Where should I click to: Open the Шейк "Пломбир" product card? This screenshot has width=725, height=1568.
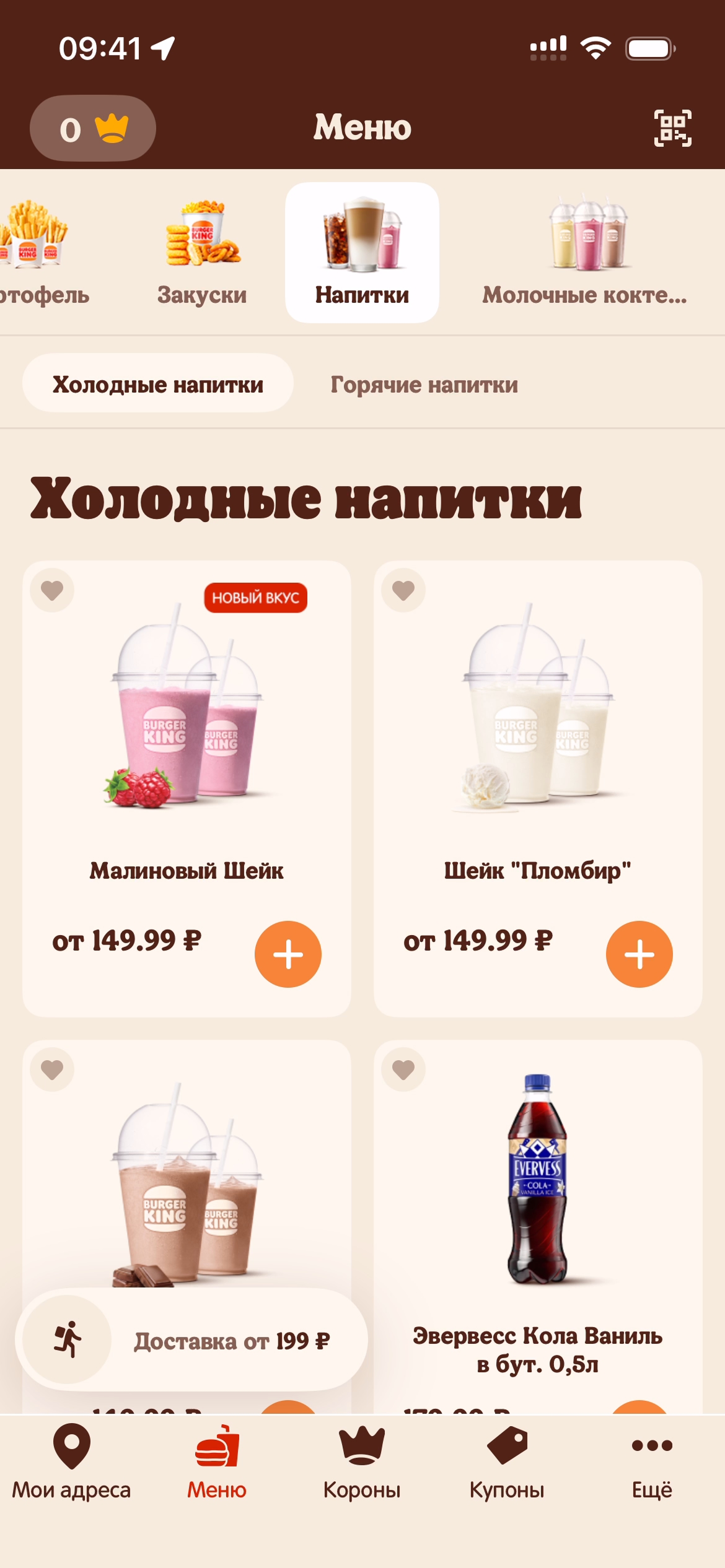click(538, 774)
